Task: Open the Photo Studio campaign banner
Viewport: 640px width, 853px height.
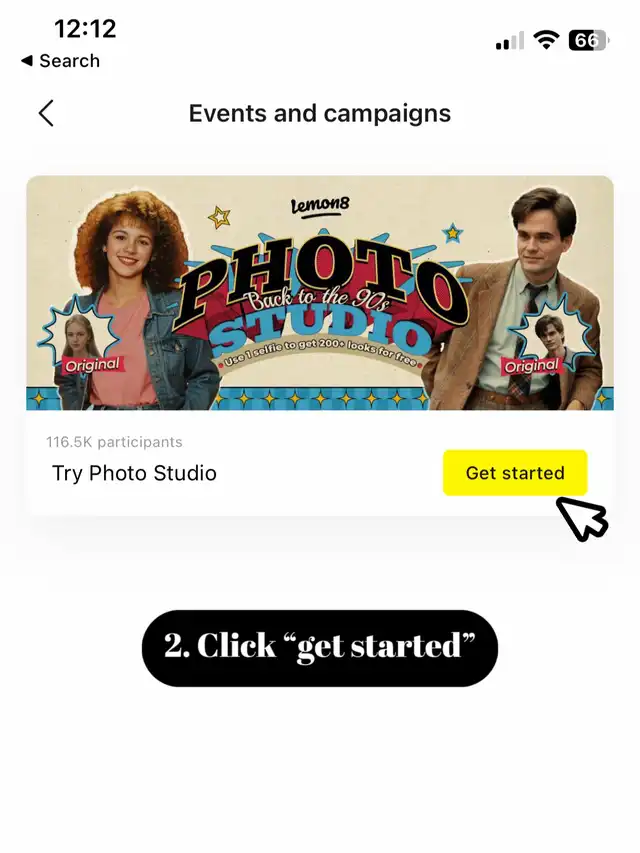Action: pyautogui.click(x=320, y=293)
